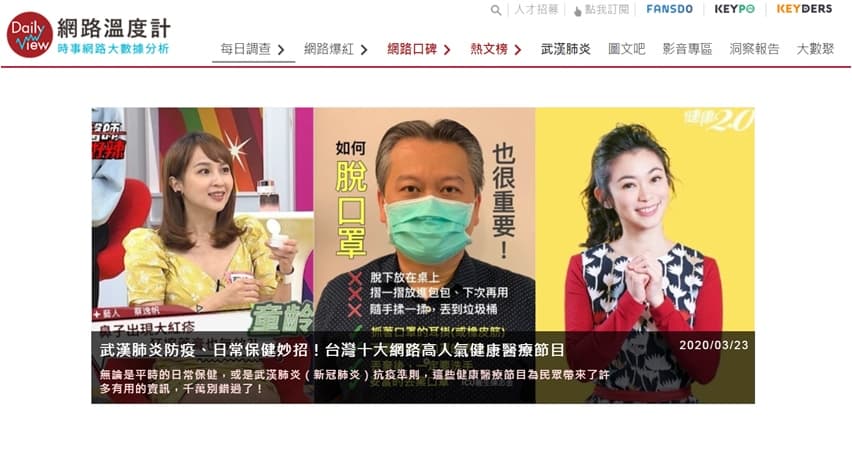
Task: Switch to the 影音專區 section
Action: [687, 49]
